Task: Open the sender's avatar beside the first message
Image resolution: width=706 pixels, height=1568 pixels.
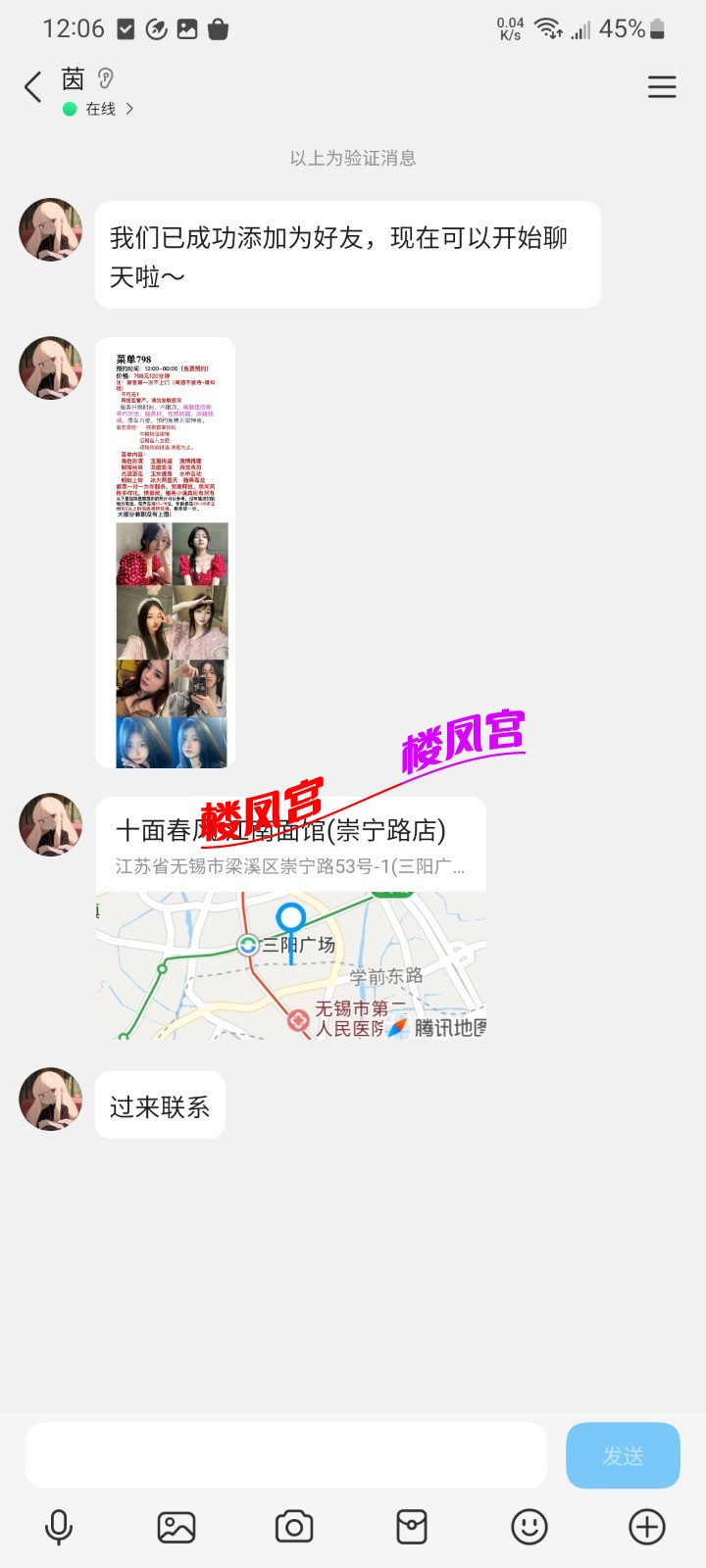Action: [51, 230]
